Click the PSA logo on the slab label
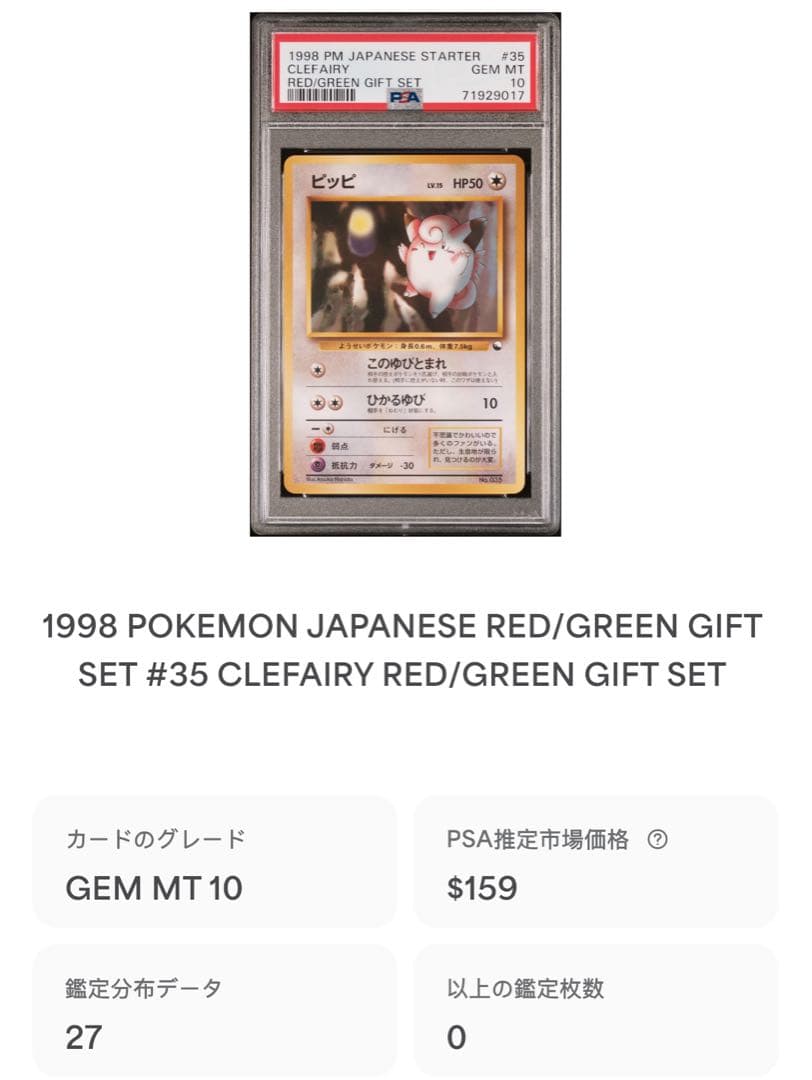Screen dimensions: 812x1080 pyautogui.click(x=403, y=99)
